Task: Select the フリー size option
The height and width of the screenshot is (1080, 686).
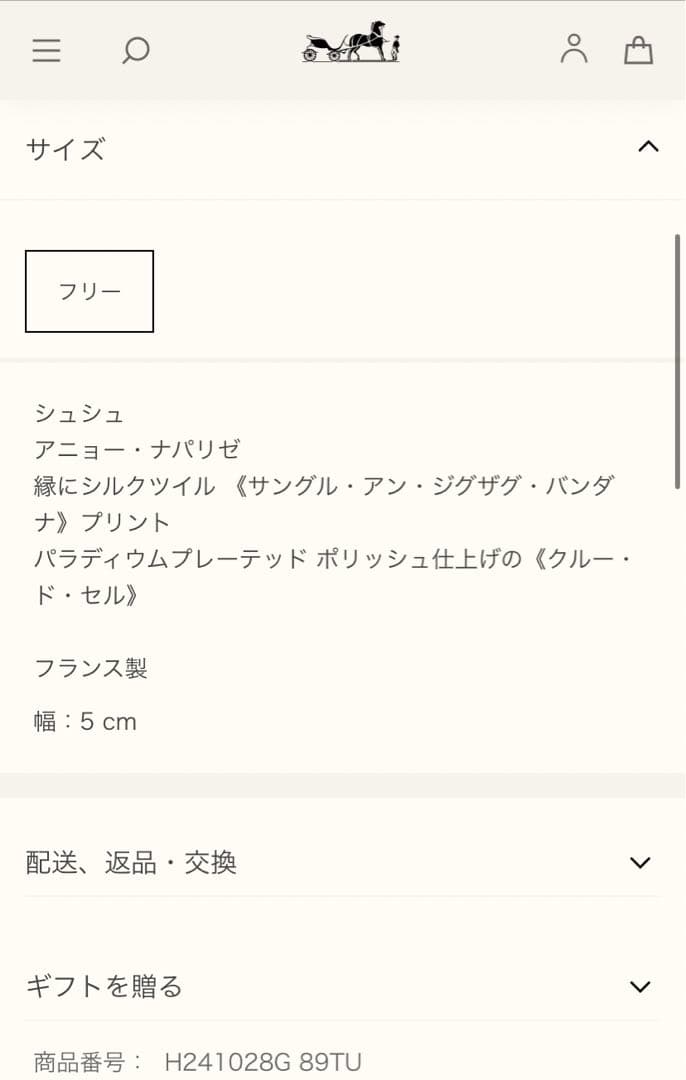Action: (x=89, y=291)
